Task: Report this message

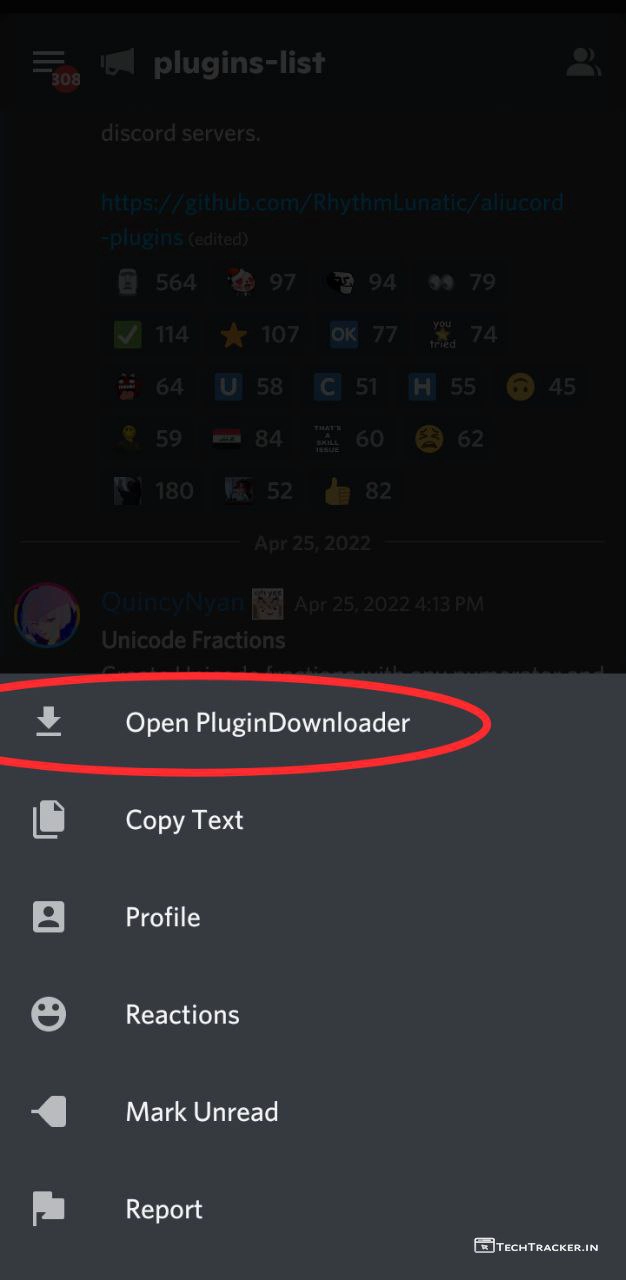Action: tap(164, 1209)
